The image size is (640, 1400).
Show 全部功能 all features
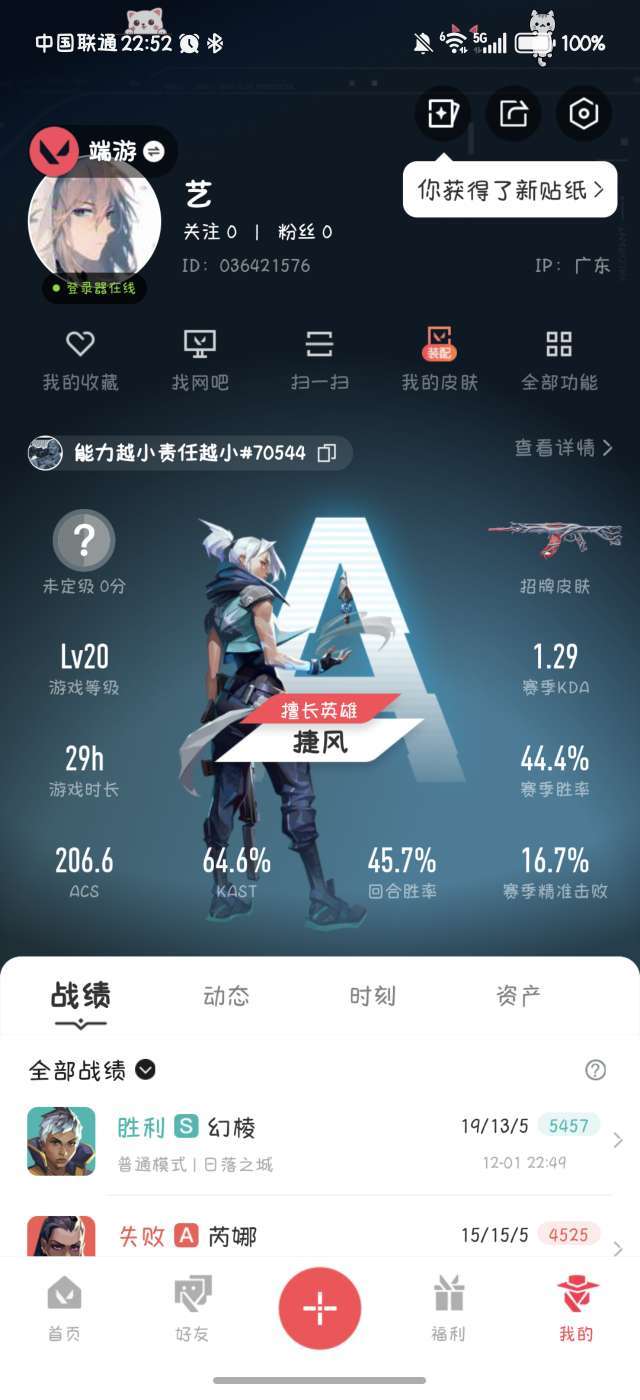click(559, 360)
